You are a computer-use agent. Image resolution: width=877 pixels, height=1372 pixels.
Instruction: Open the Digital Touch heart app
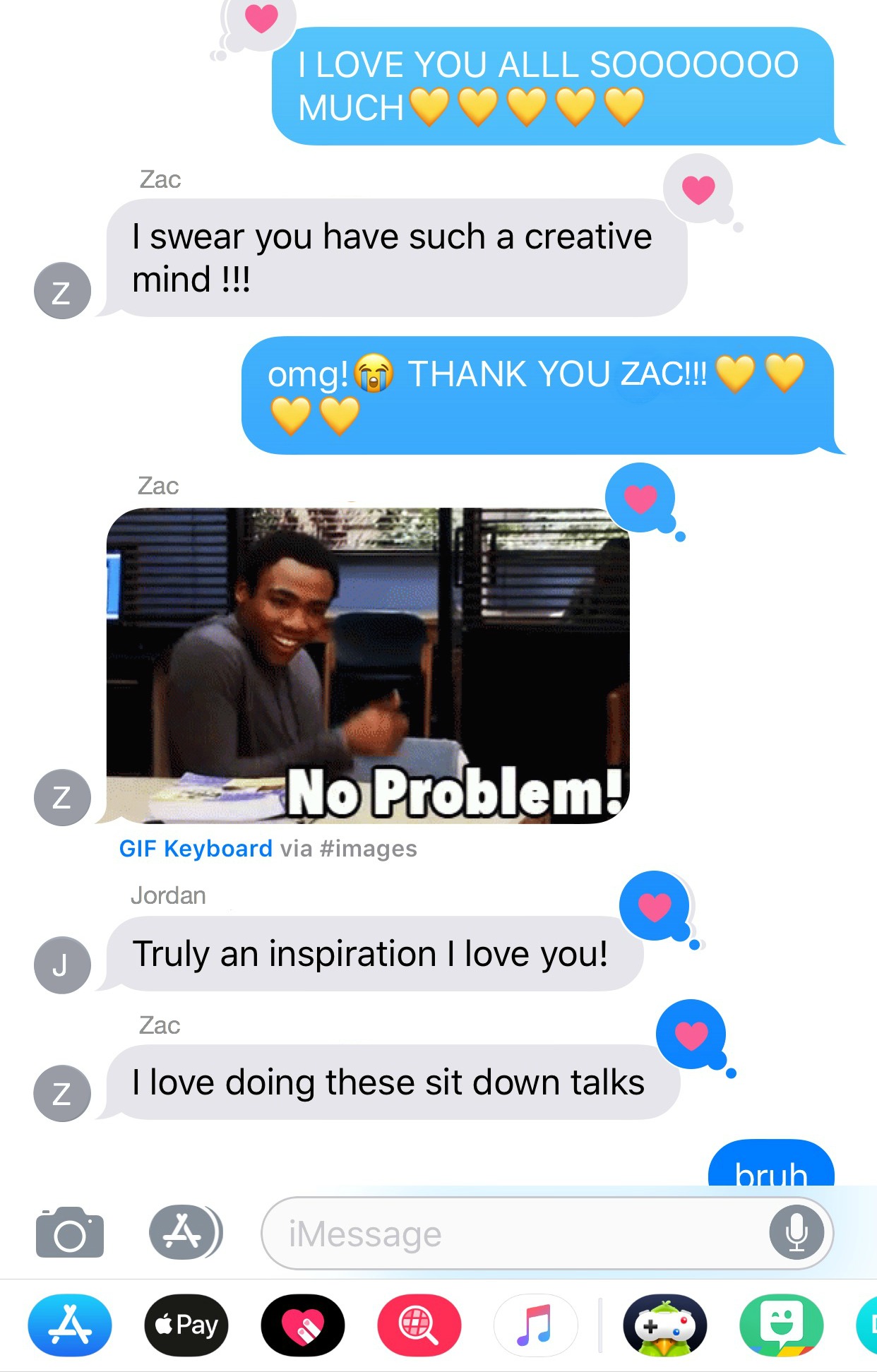tap(303, 1325)
